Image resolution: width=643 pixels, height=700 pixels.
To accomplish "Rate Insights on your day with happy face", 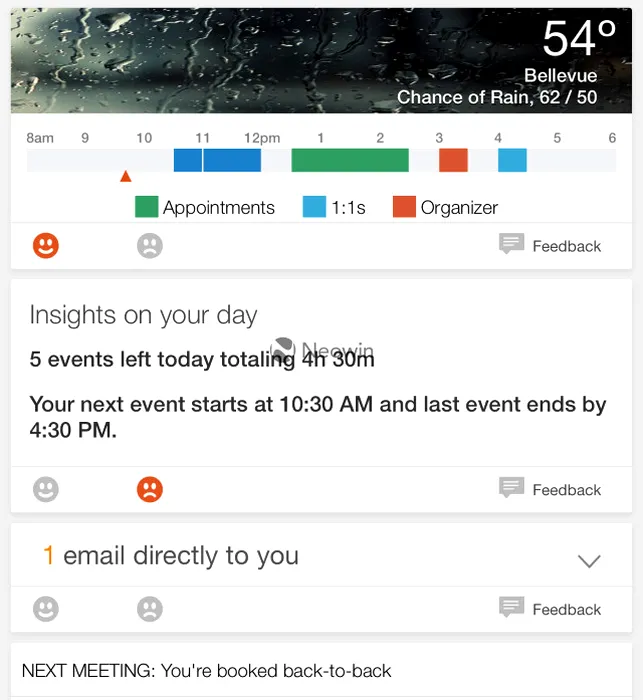I will point(46,489).
